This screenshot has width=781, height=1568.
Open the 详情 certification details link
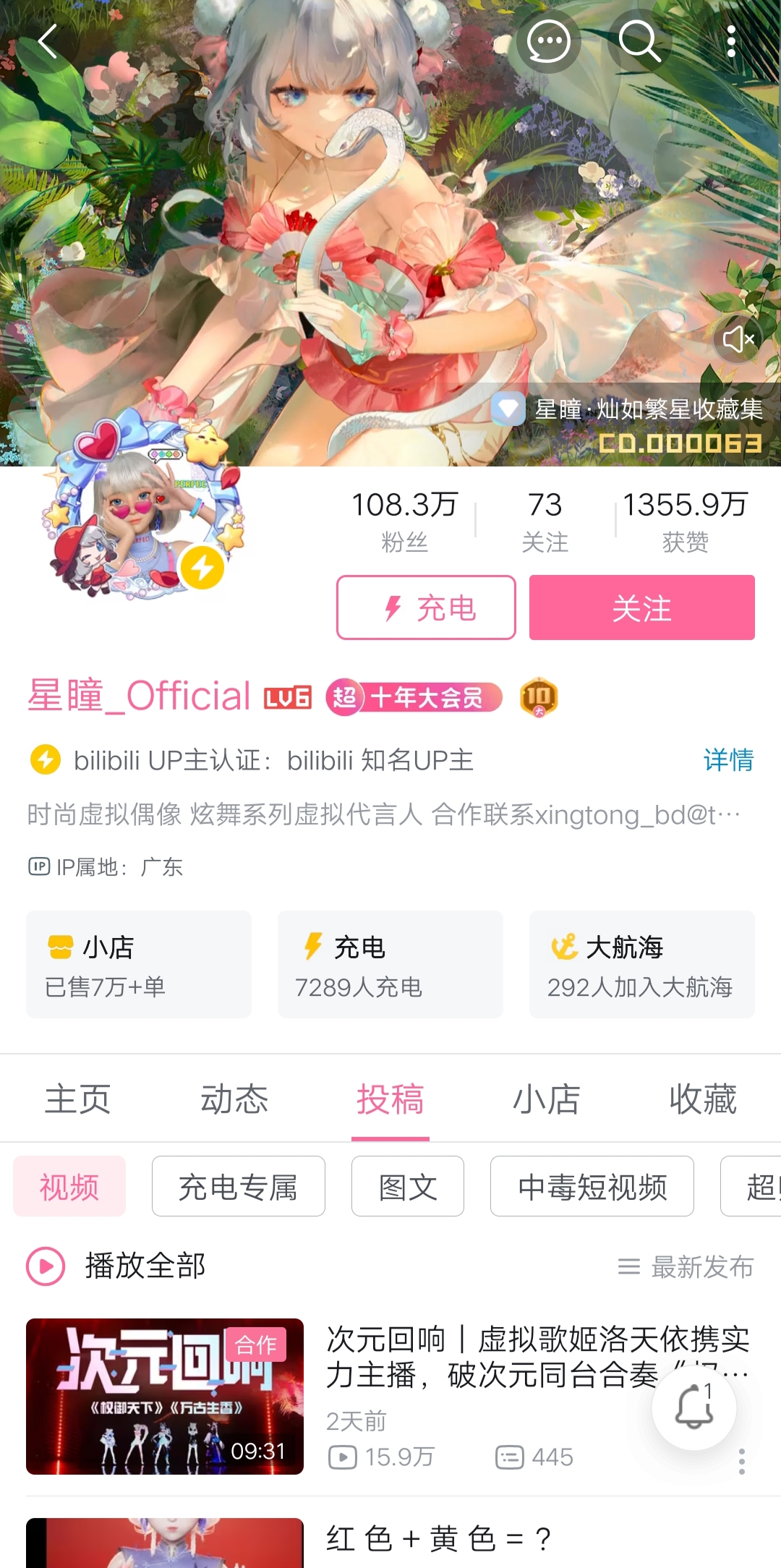(728, 760)
